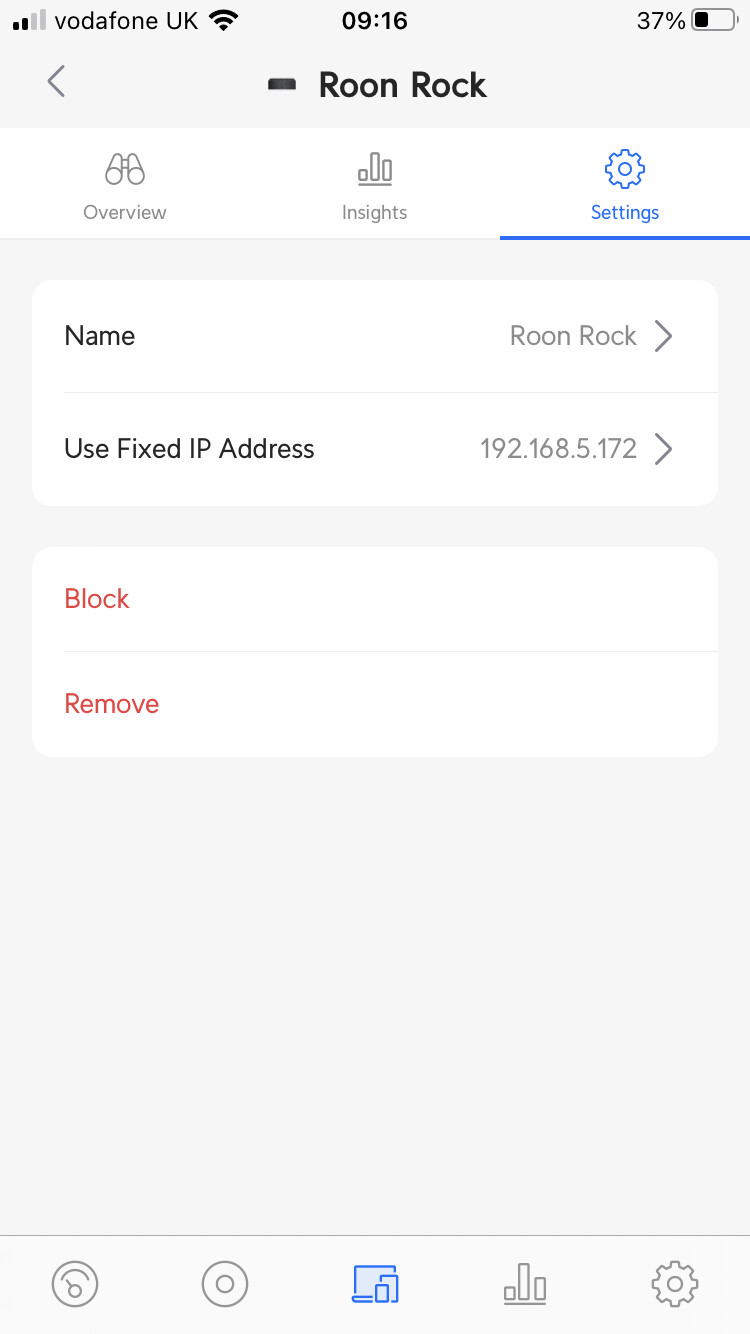The height and width of the screenshot is (1334, 750).
Task: Select the Insights bar chart icon
Action: click(374, 170)
